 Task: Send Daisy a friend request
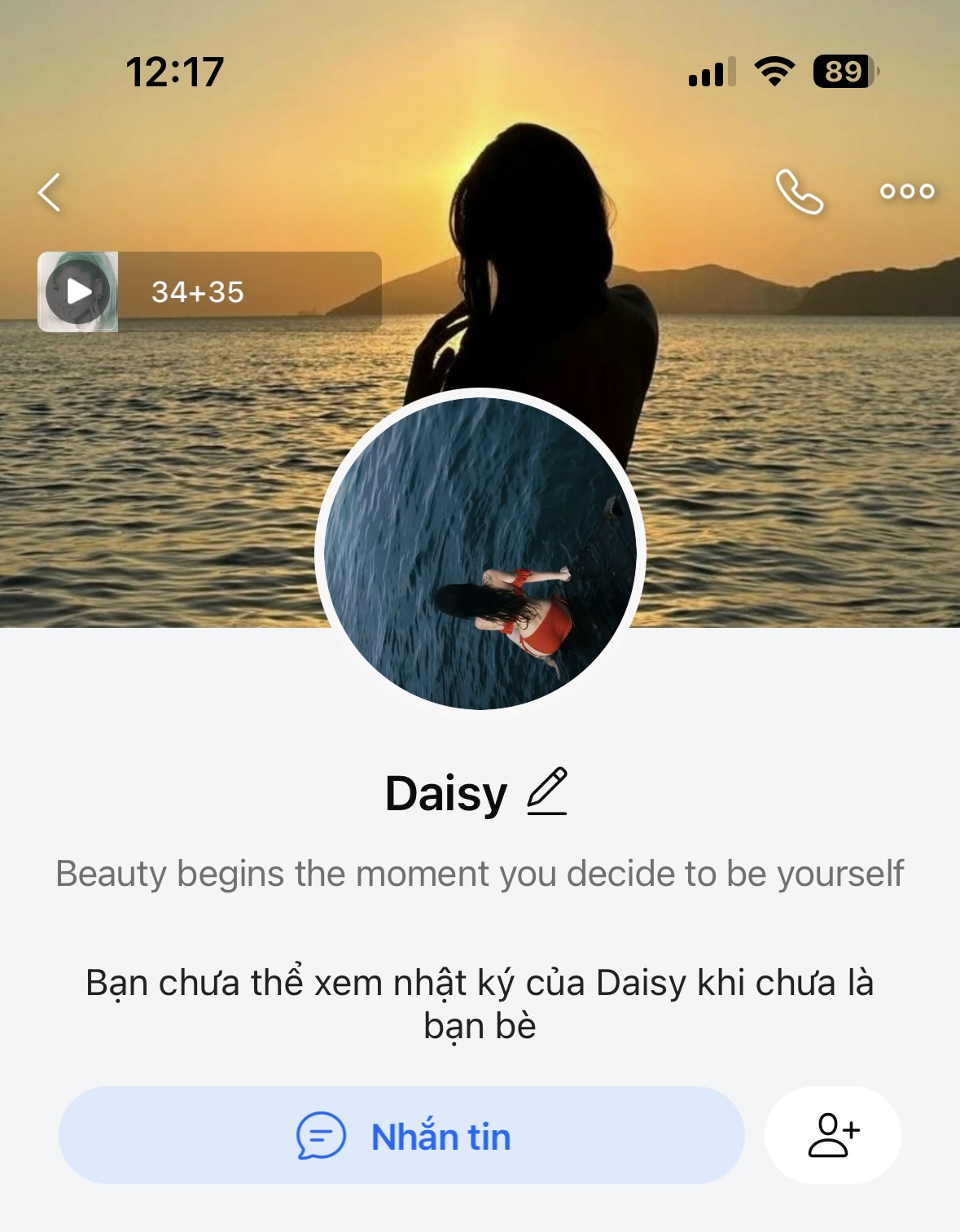pos(832,1135)
